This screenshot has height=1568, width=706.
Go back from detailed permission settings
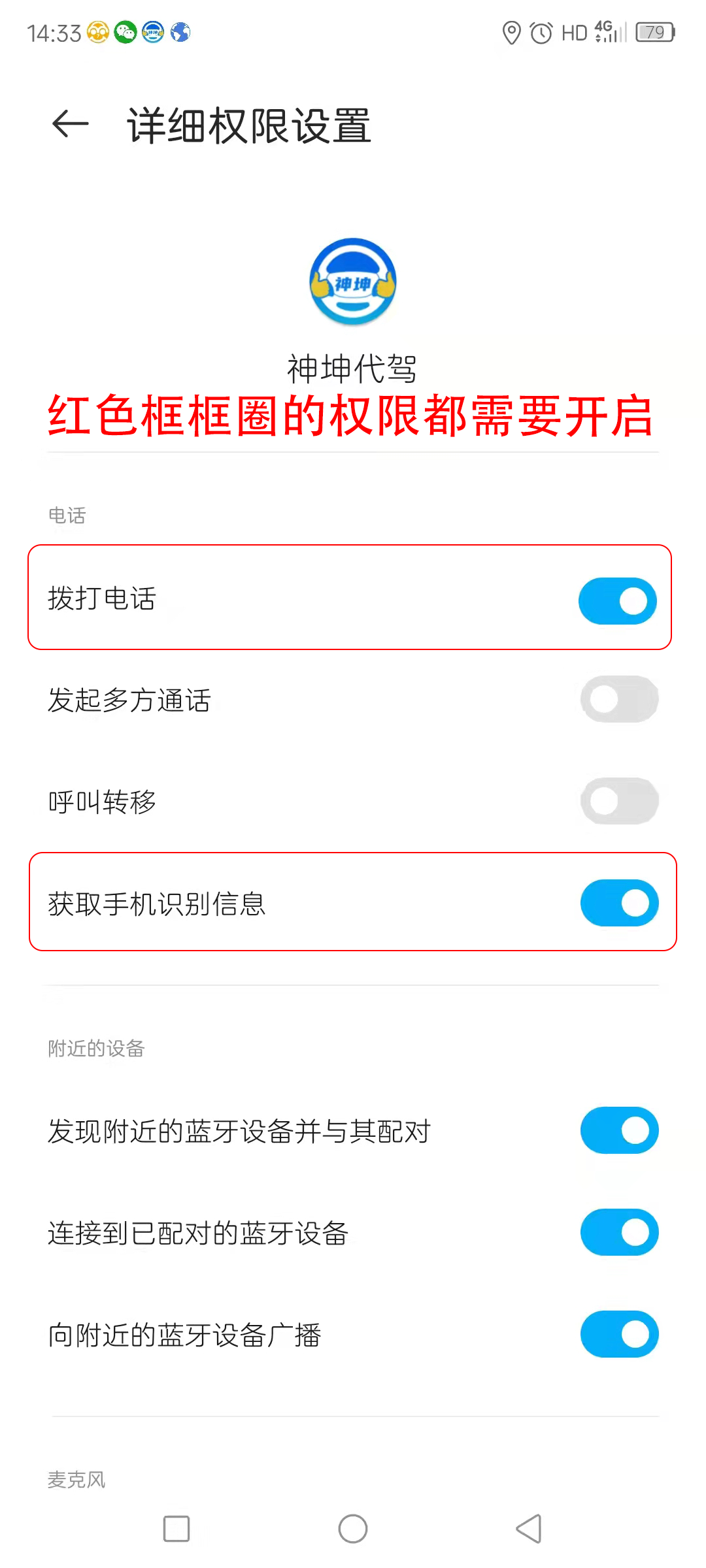pyautogui.click(x=71, y=124)
